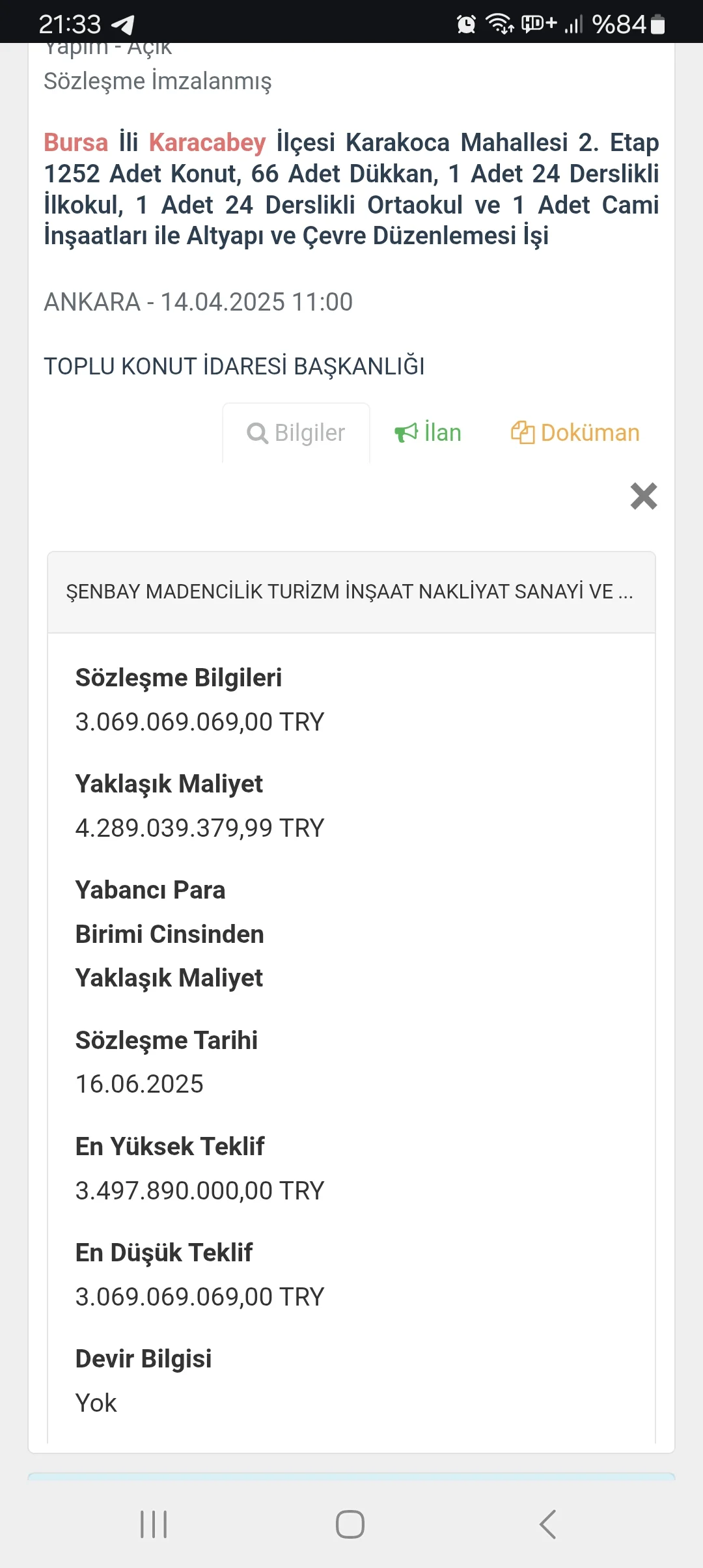Close the Bilgiler details panel

(x=643, y=496)
